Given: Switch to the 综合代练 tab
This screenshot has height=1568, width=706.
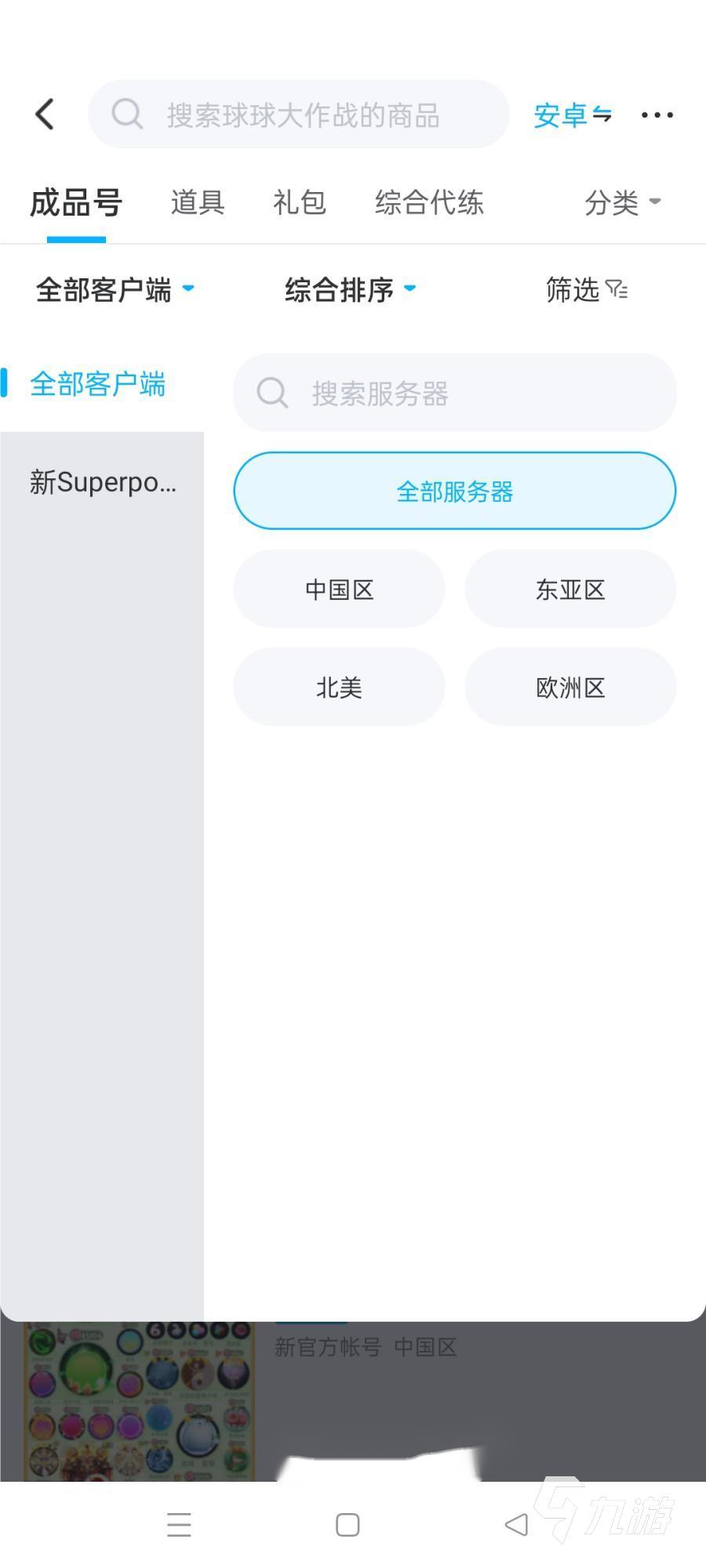Looking at the screenshot, I should [x=429, y=202].
